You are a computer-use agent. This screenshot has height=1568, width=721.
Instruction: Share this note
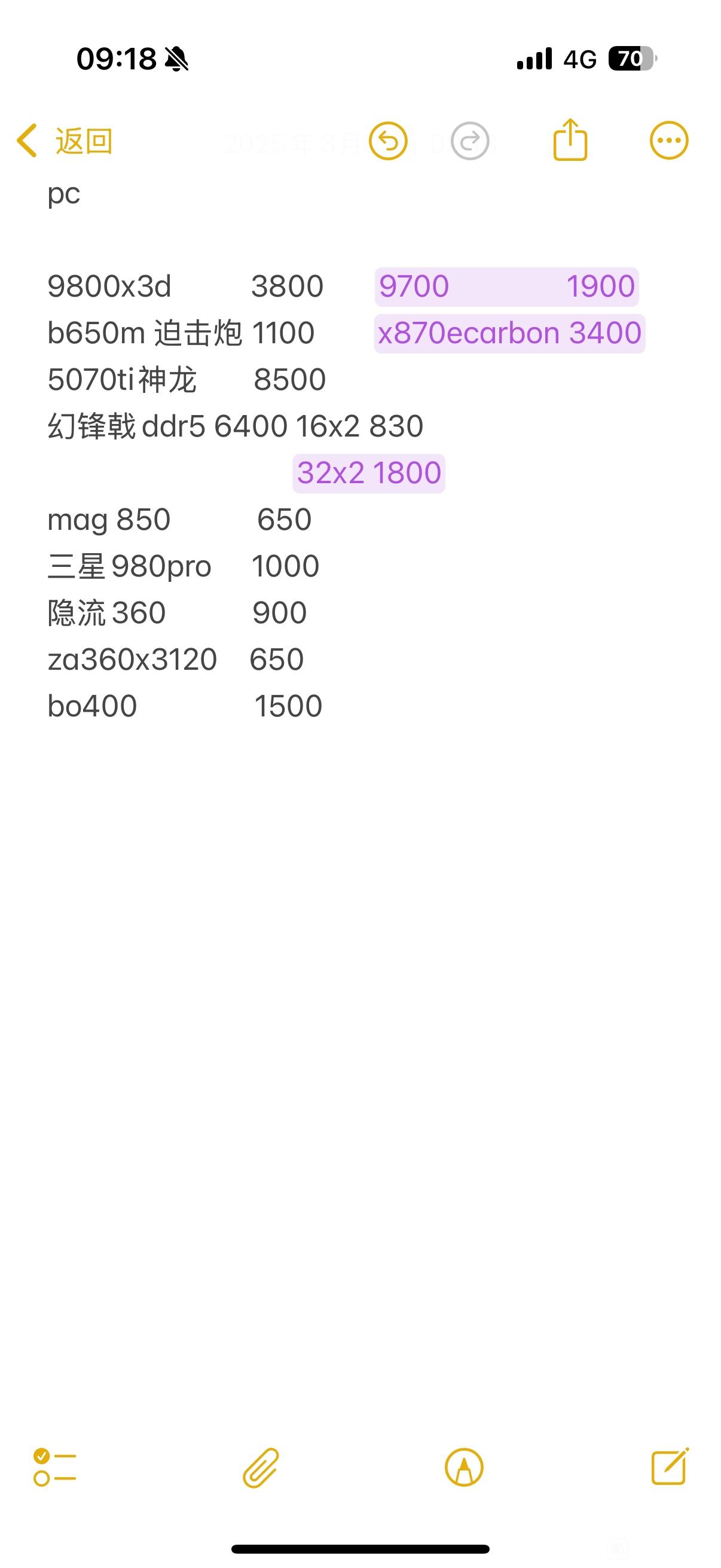[x=570, y=139]
